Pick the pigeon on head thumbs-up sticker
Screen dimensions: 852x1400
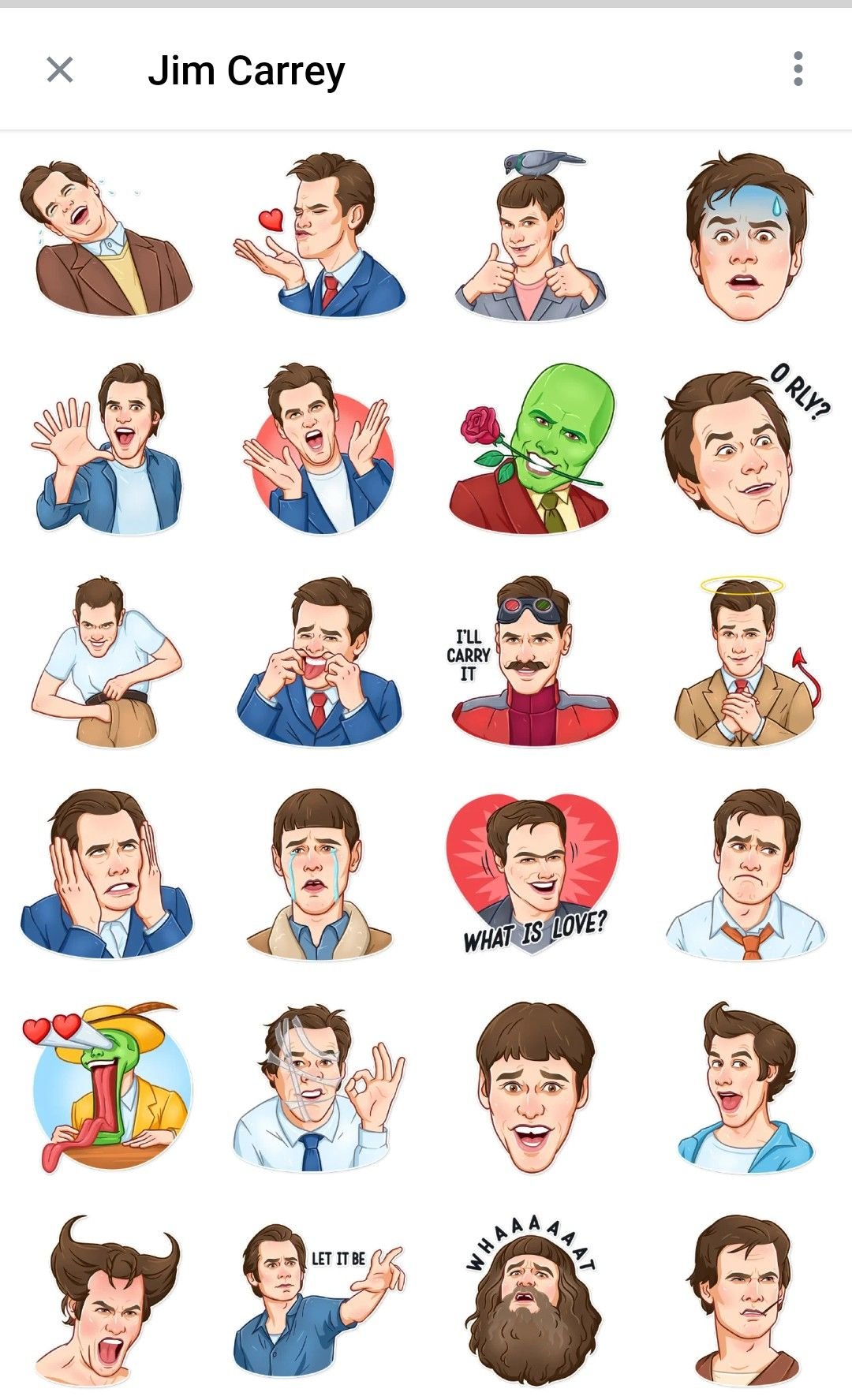[531, 237]
